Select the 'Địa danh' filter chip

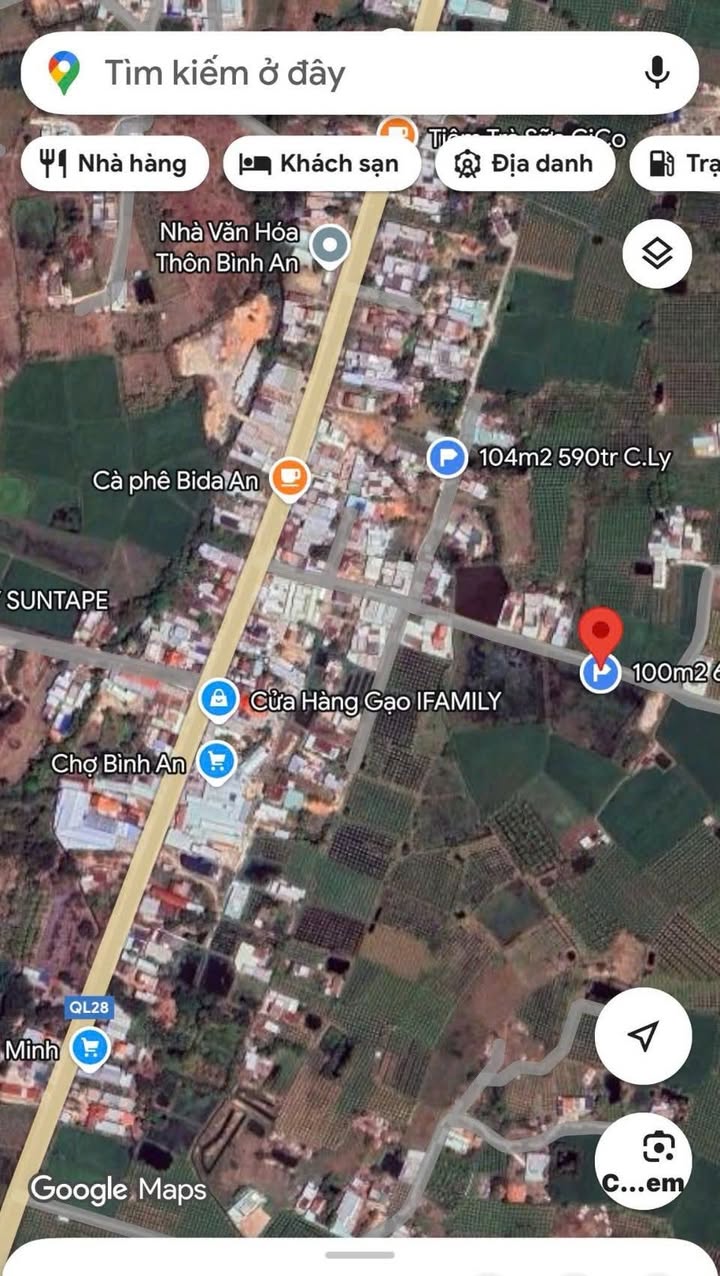point(524,164)
